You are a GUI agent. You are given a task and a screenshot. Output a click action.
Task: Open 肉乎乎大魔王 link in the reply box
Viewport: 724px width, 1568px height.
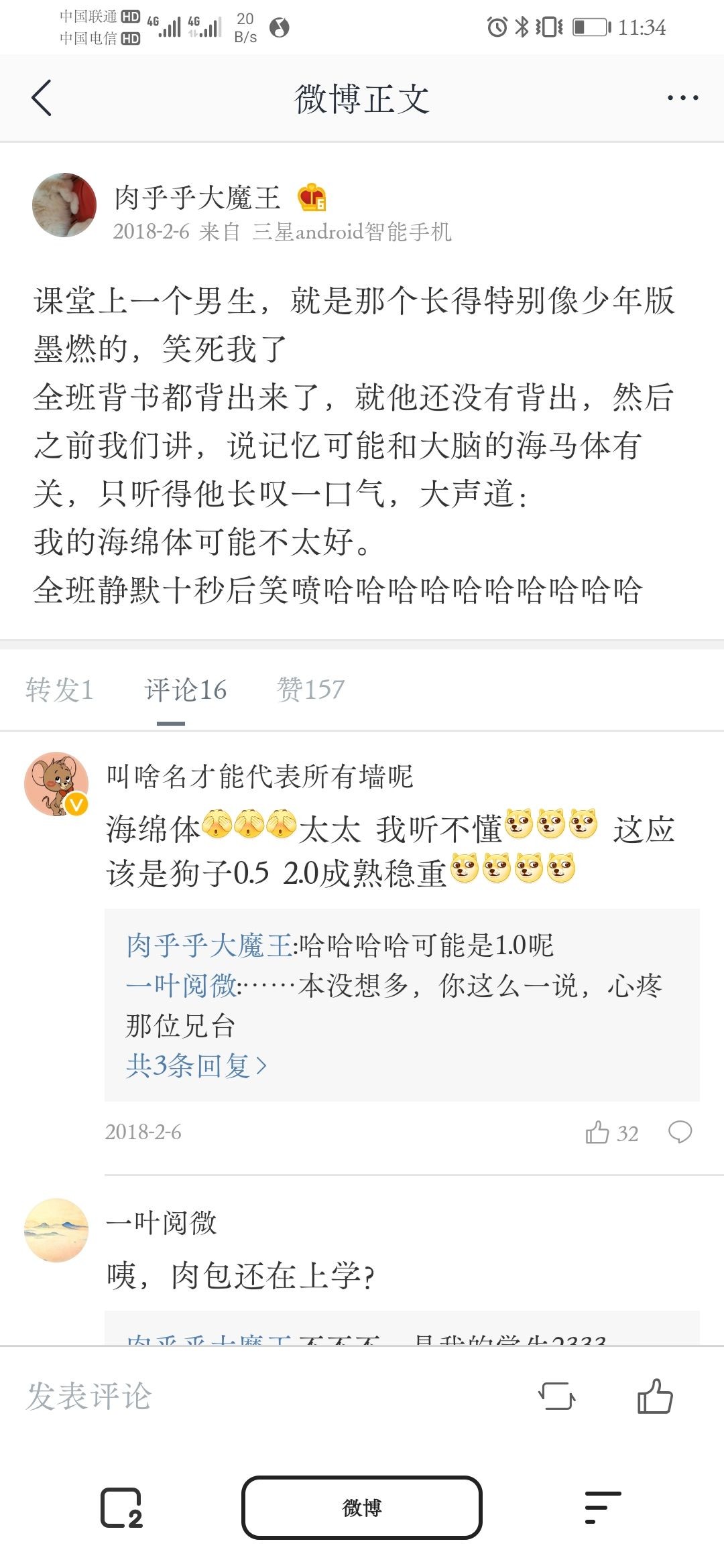click(x=209, y=945)
